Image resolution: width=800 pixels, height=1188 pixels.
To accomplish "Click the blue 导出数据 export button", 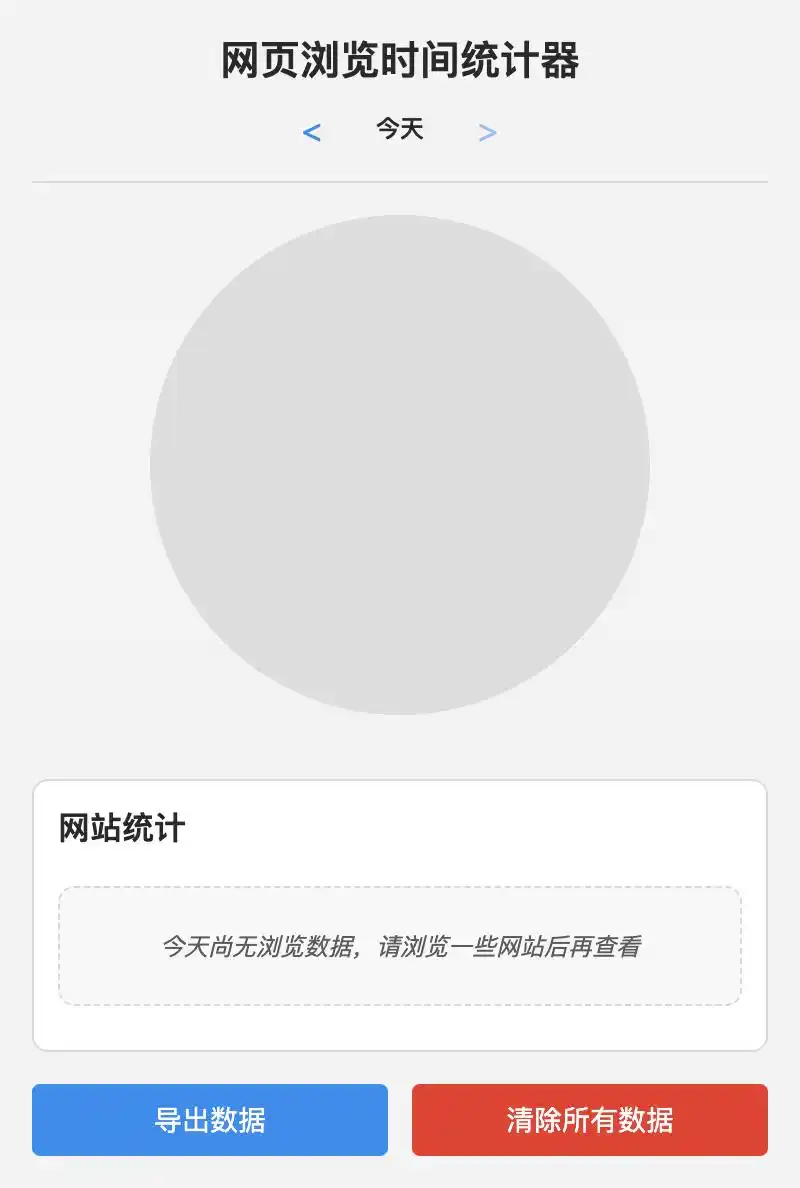I will 208,1120.
